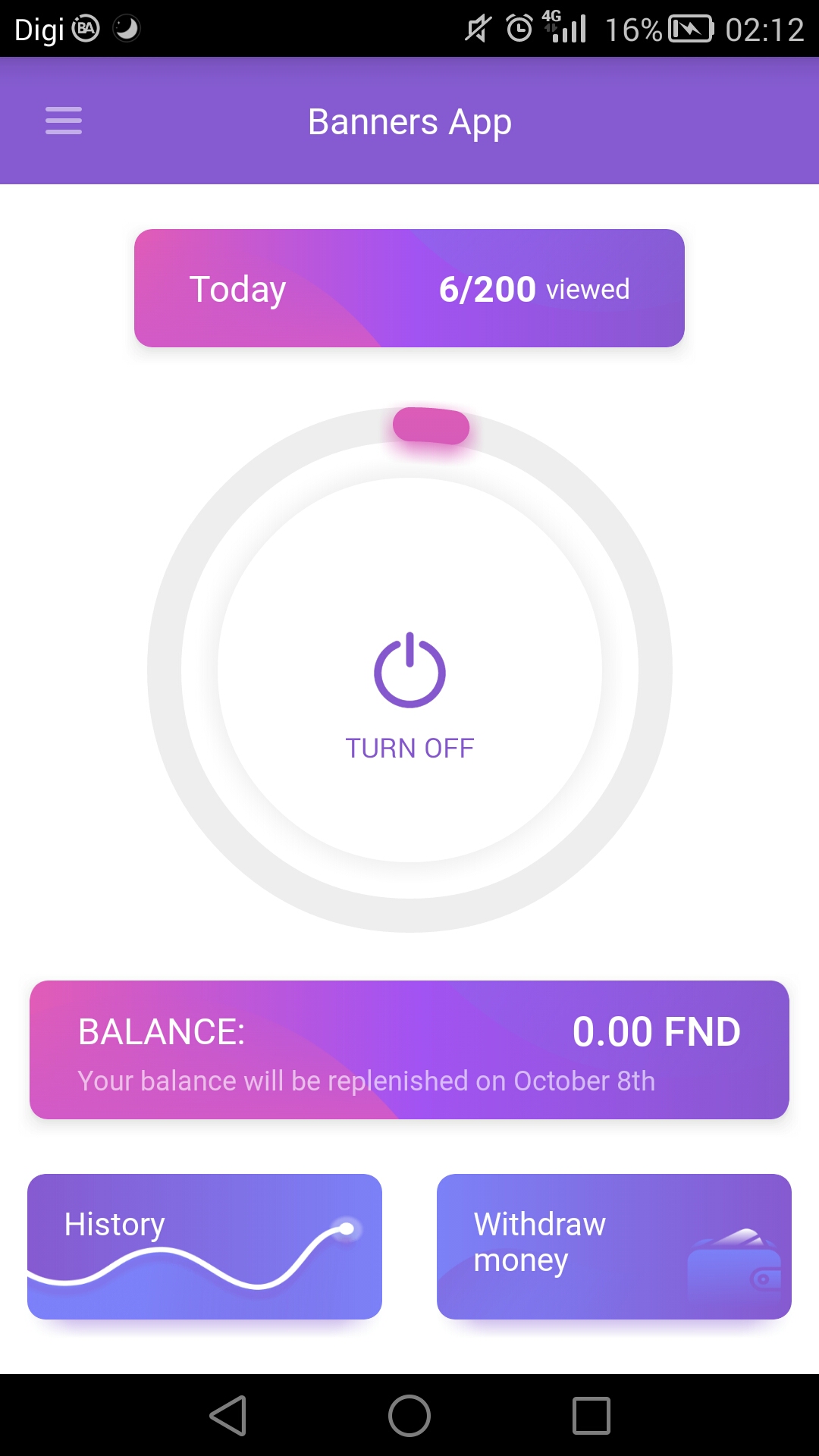Return to the phone's home screen
The height and width of the screenshot is (1456, 819).
tap(409, 1415)
